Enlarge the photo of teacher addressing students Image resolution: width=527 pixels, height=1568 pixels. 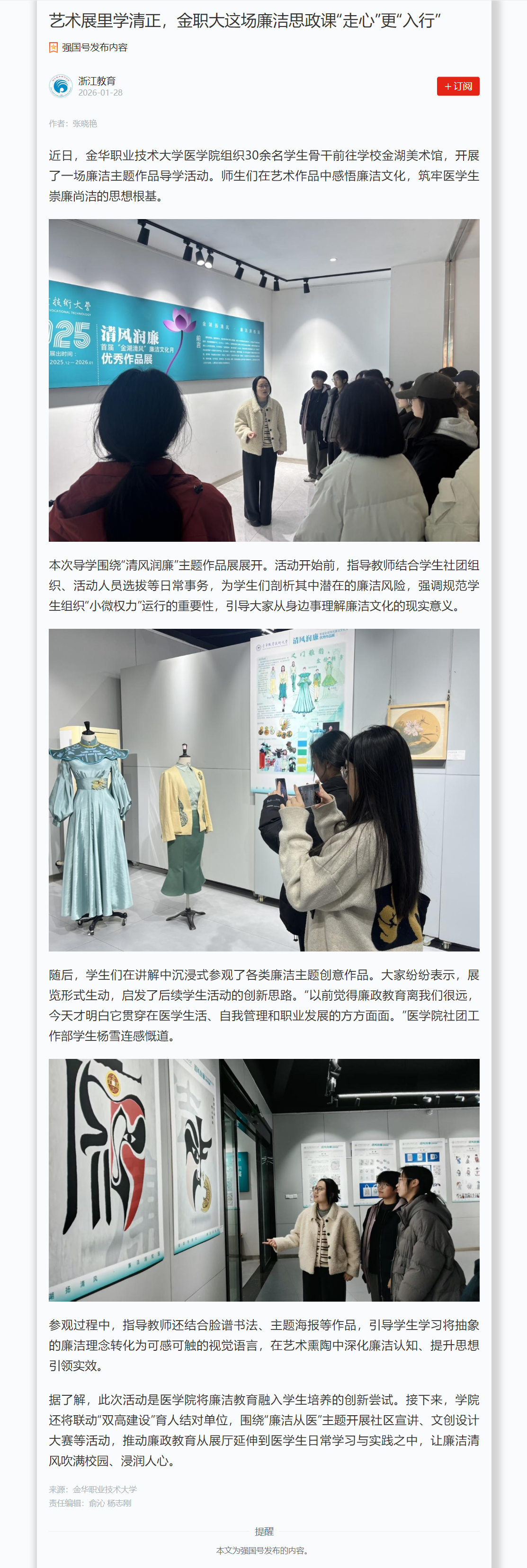point(264,380)
